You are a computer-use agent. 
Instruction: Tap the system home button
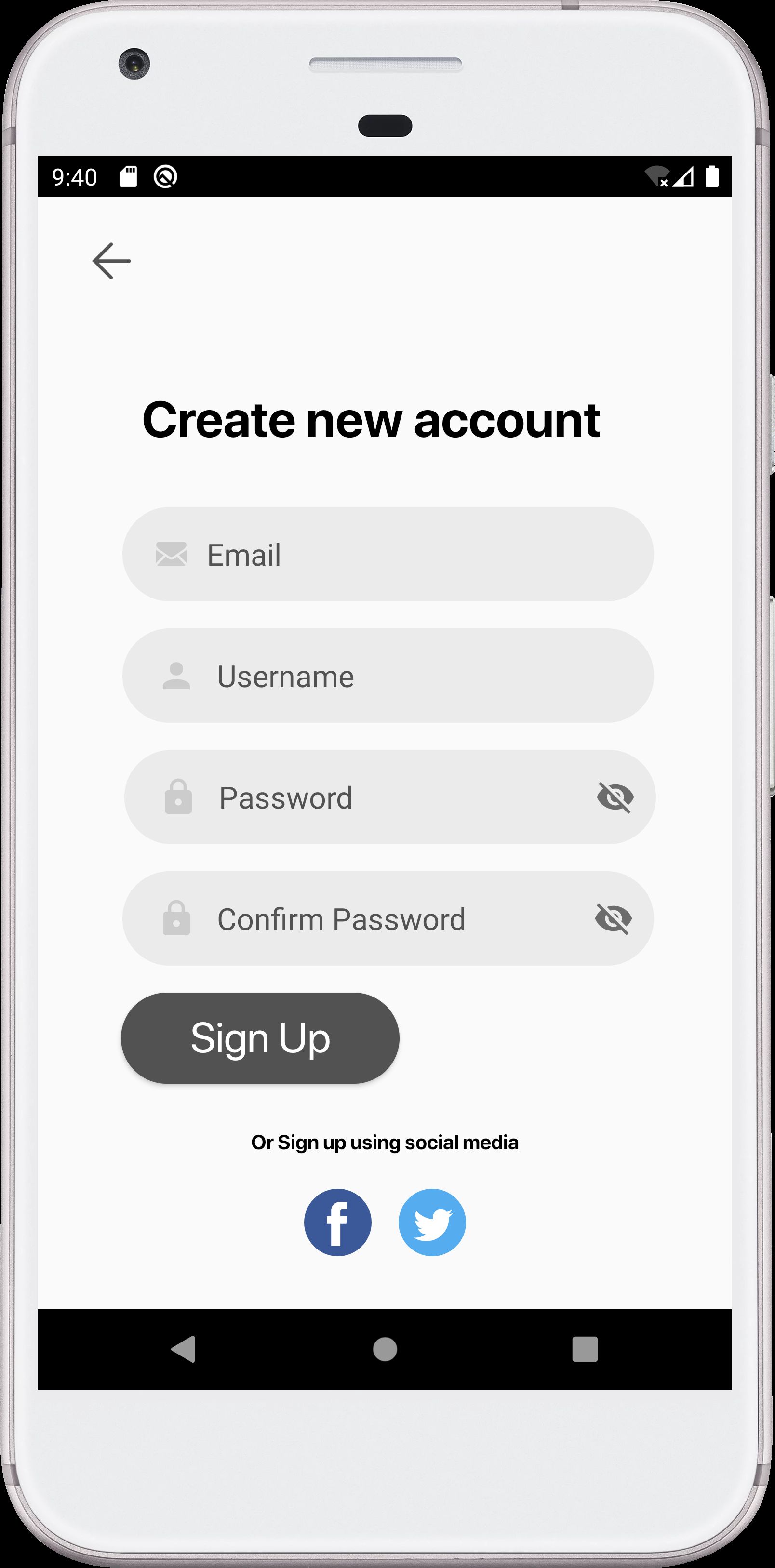[x=385, y=1349]
